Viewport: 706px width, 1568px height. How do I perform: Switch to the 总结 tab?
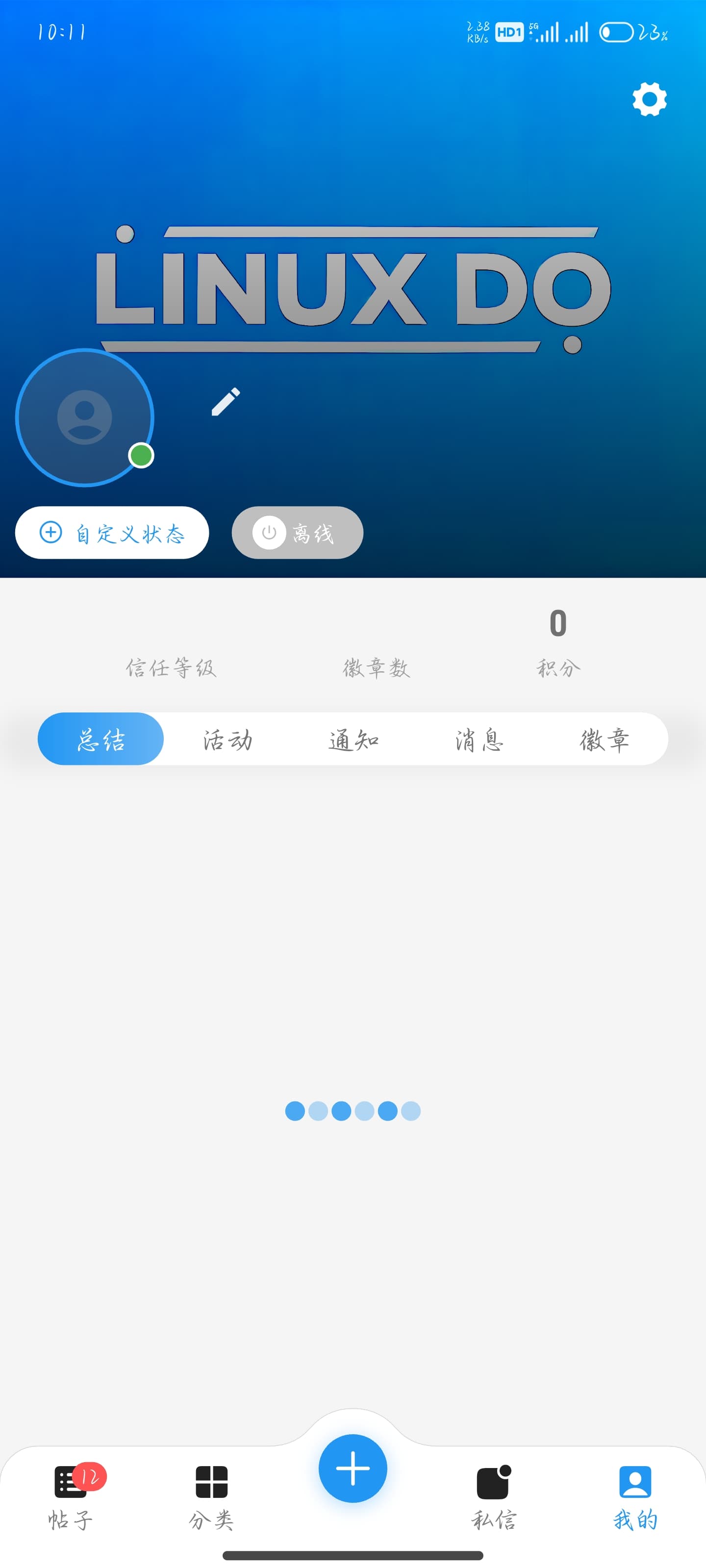pos(101,739)
